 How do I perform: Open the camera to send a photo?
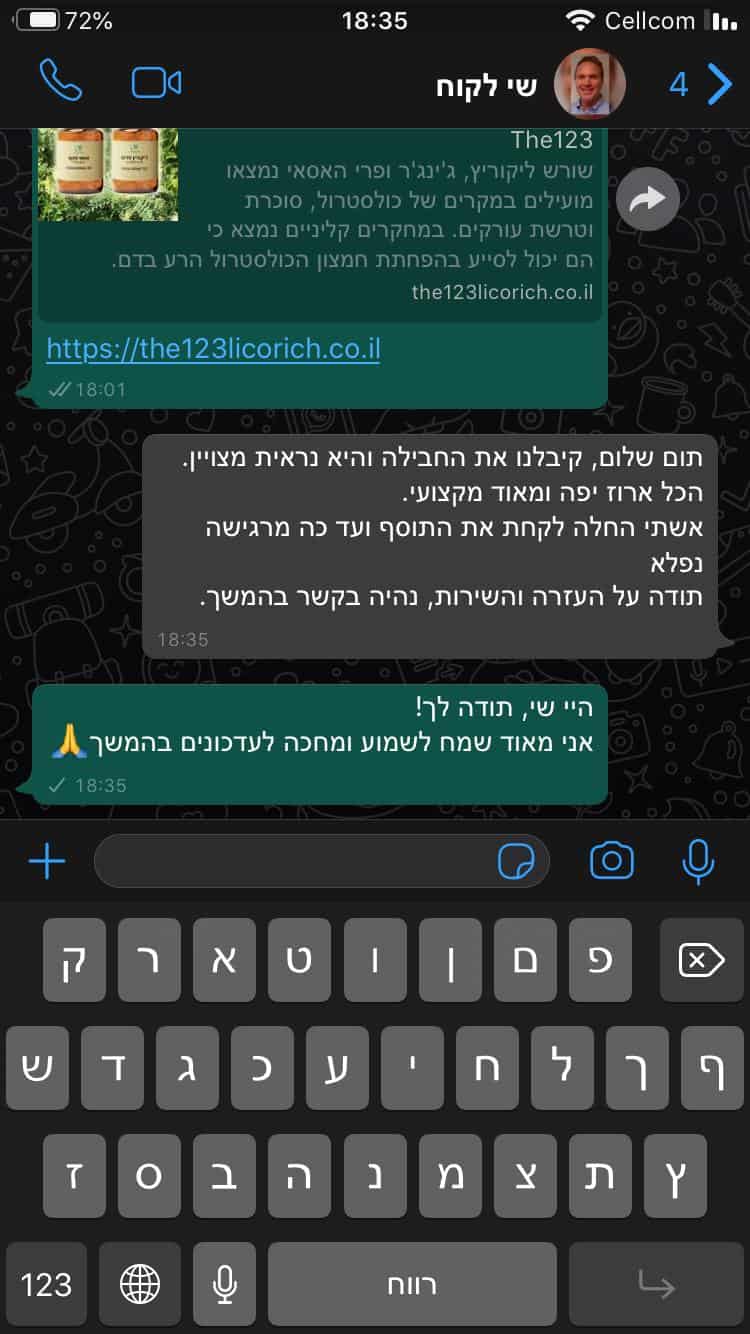[611, 861]
